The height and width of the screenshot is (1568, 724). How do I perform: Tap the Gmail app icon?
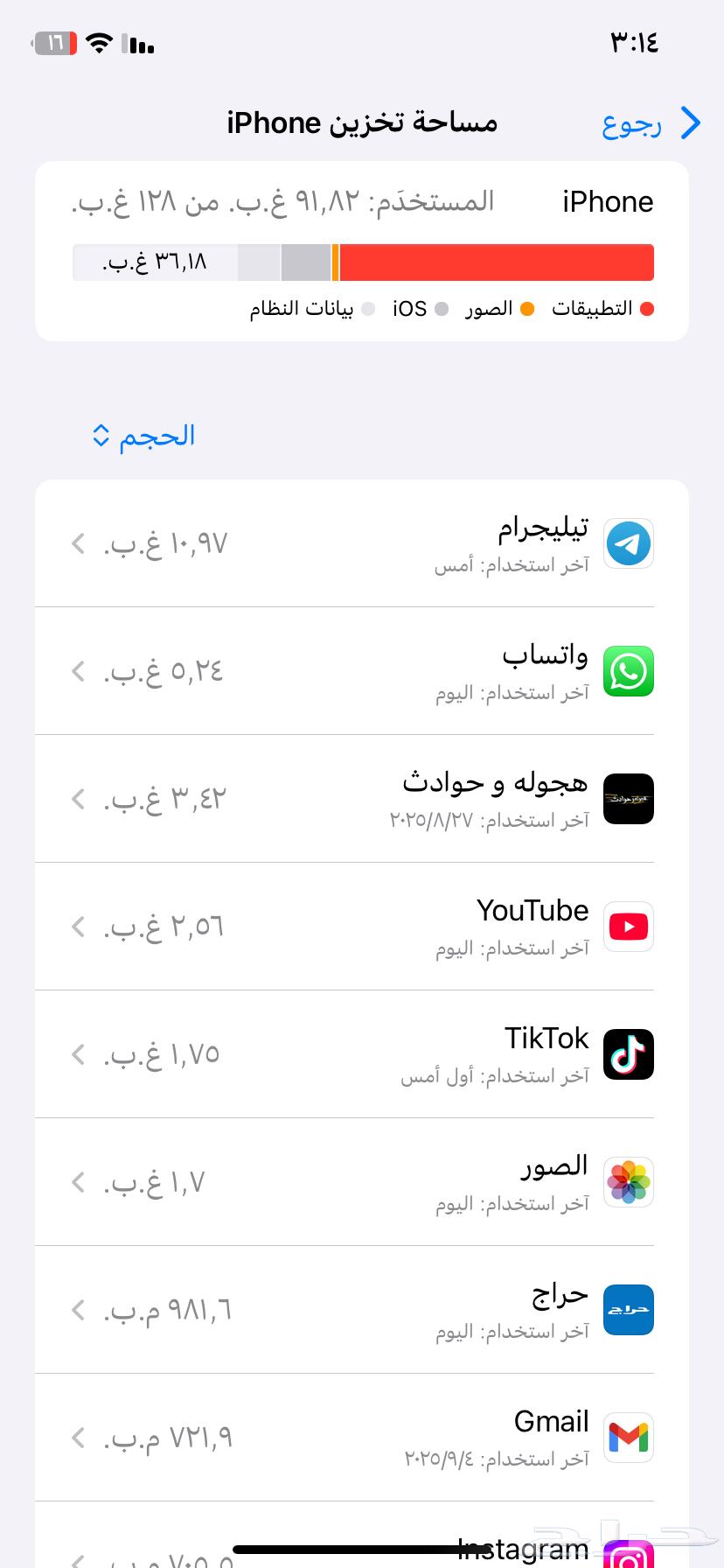coord(628,1438)
